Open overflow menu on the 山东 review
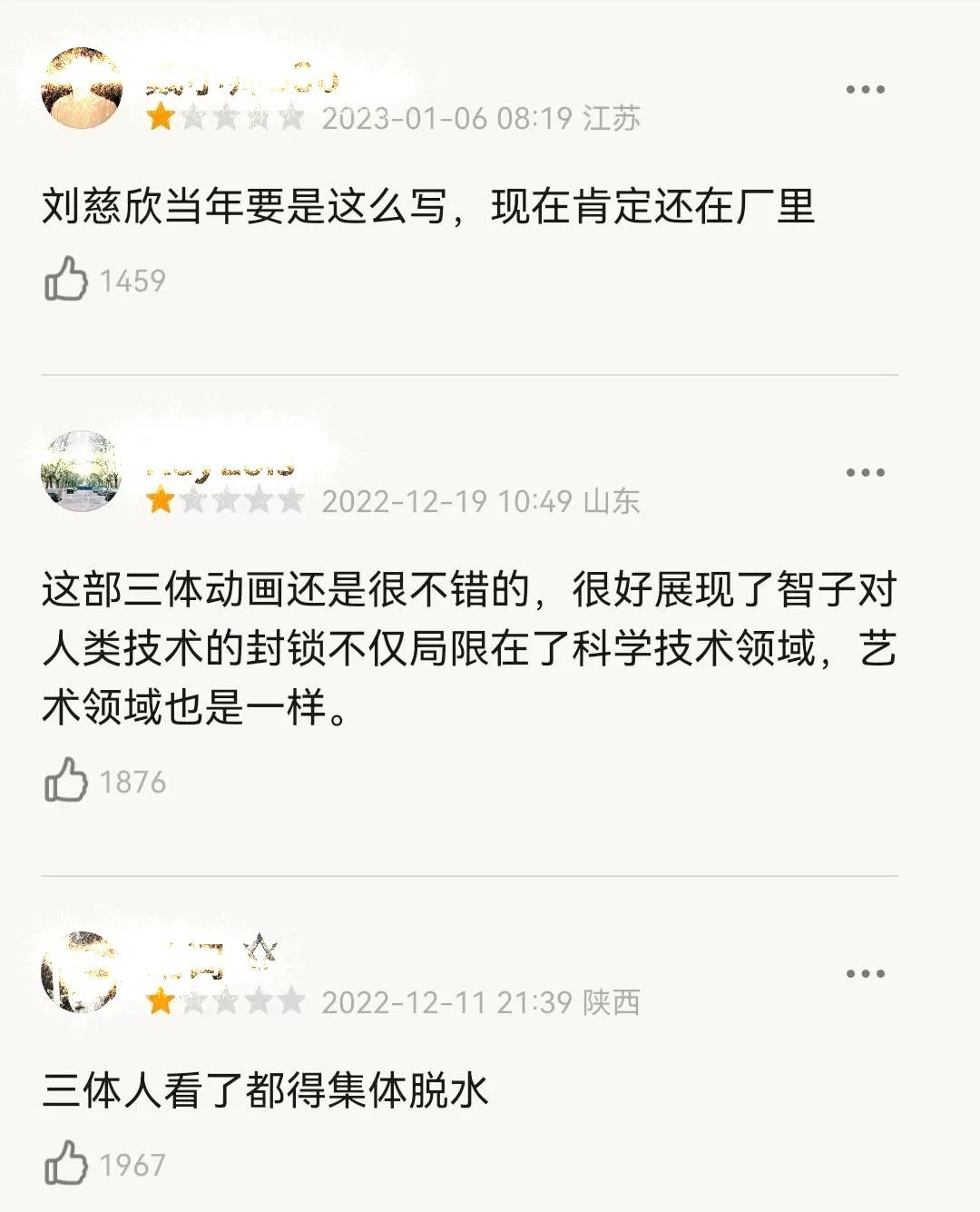Image resolution: width=980 pixels, height=1212 pixels. pyautogui.click(x=864, y=472)
